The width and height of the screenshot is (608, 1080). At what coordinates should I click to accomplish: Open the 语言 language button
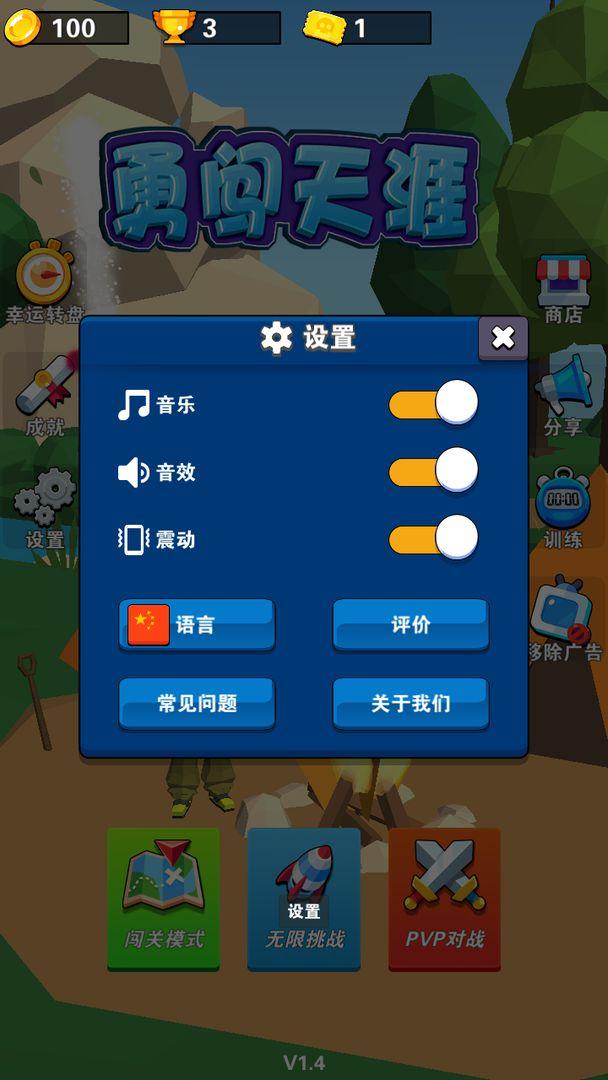tap(196, 625)
